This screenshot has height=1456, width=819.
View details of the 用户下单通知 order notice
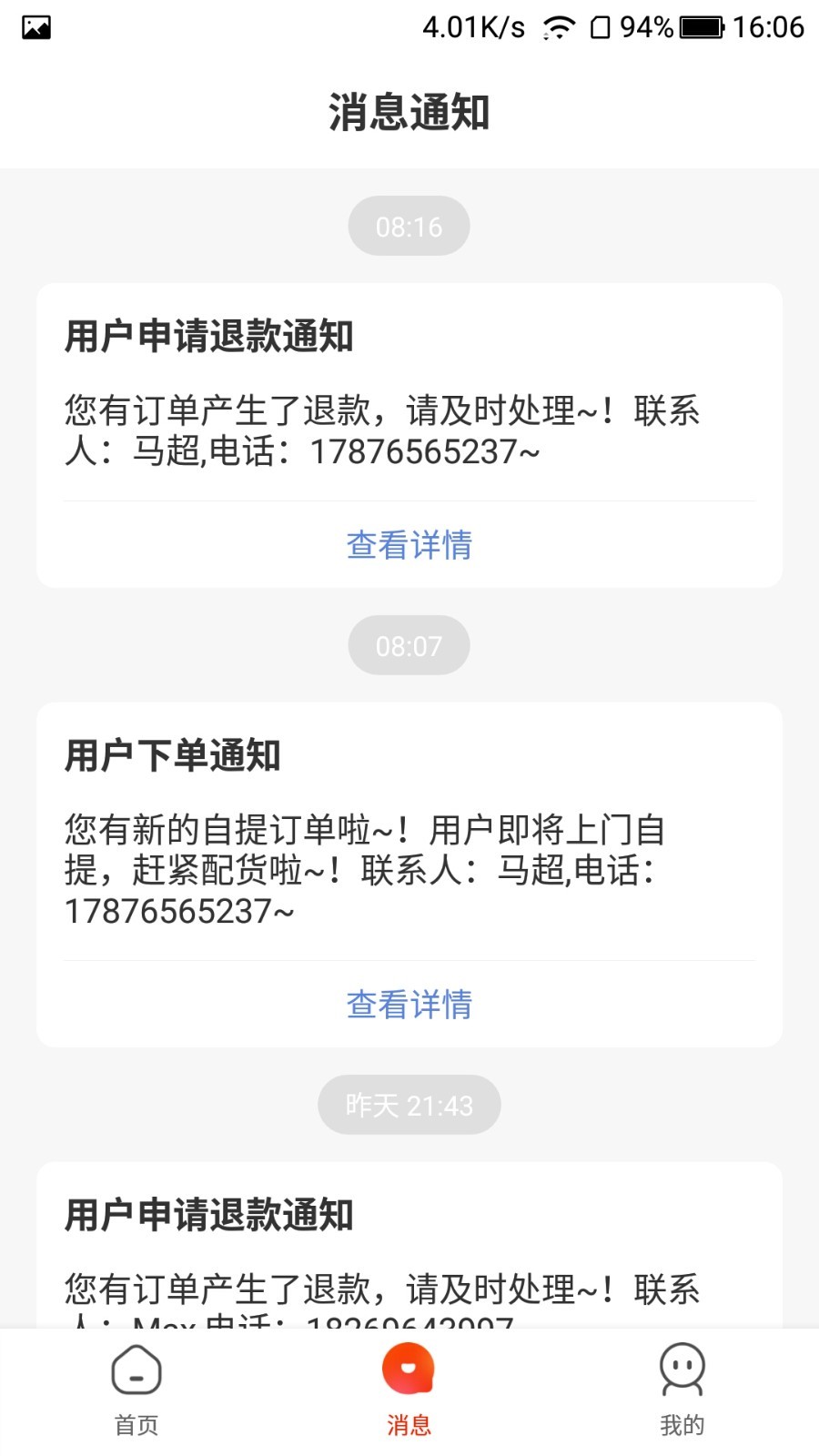point(409,1005)
